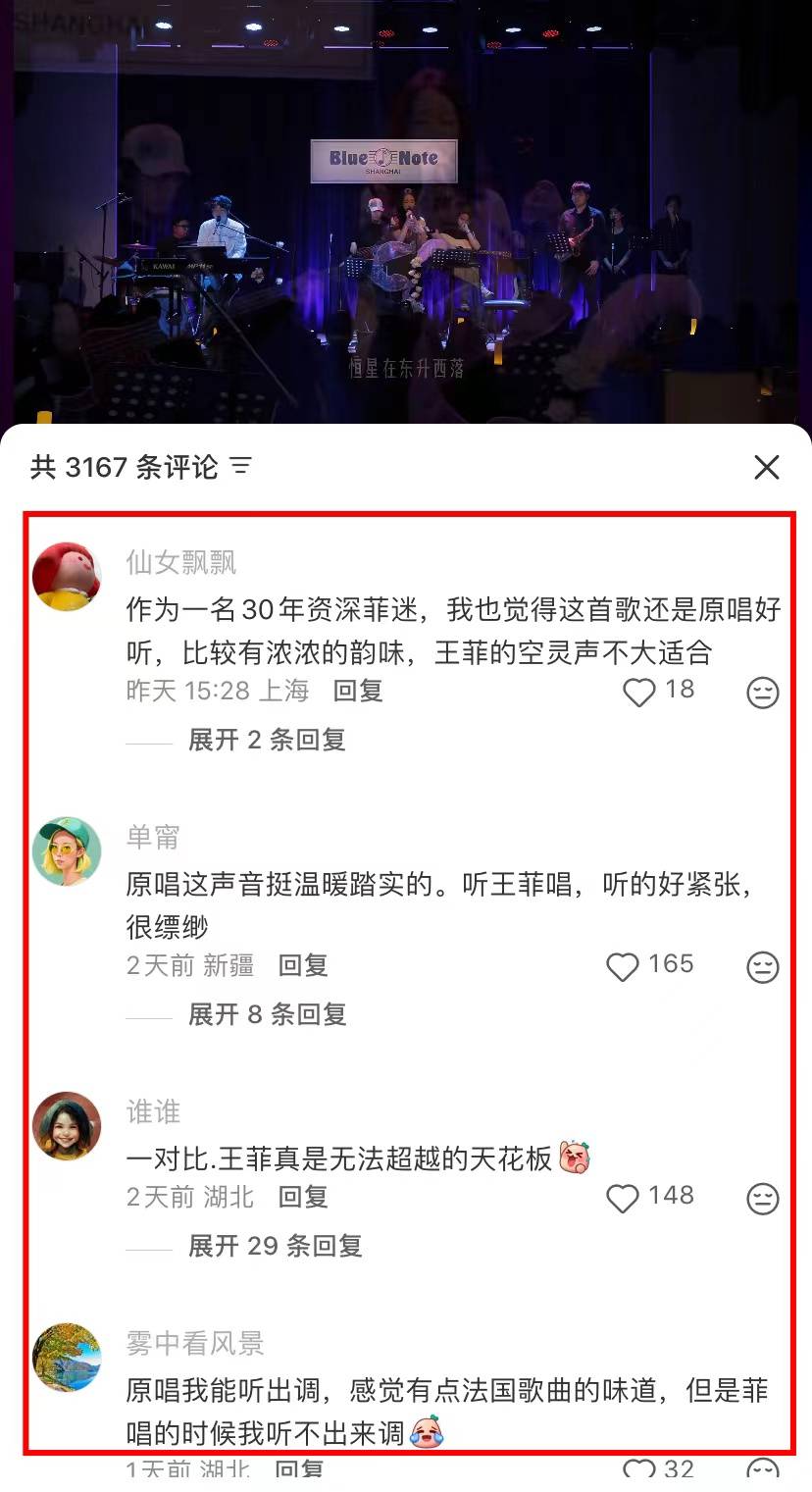812x1492 pixels.
Task: Open 雾中看风景's profile avatar
Action: (67, 1357)
